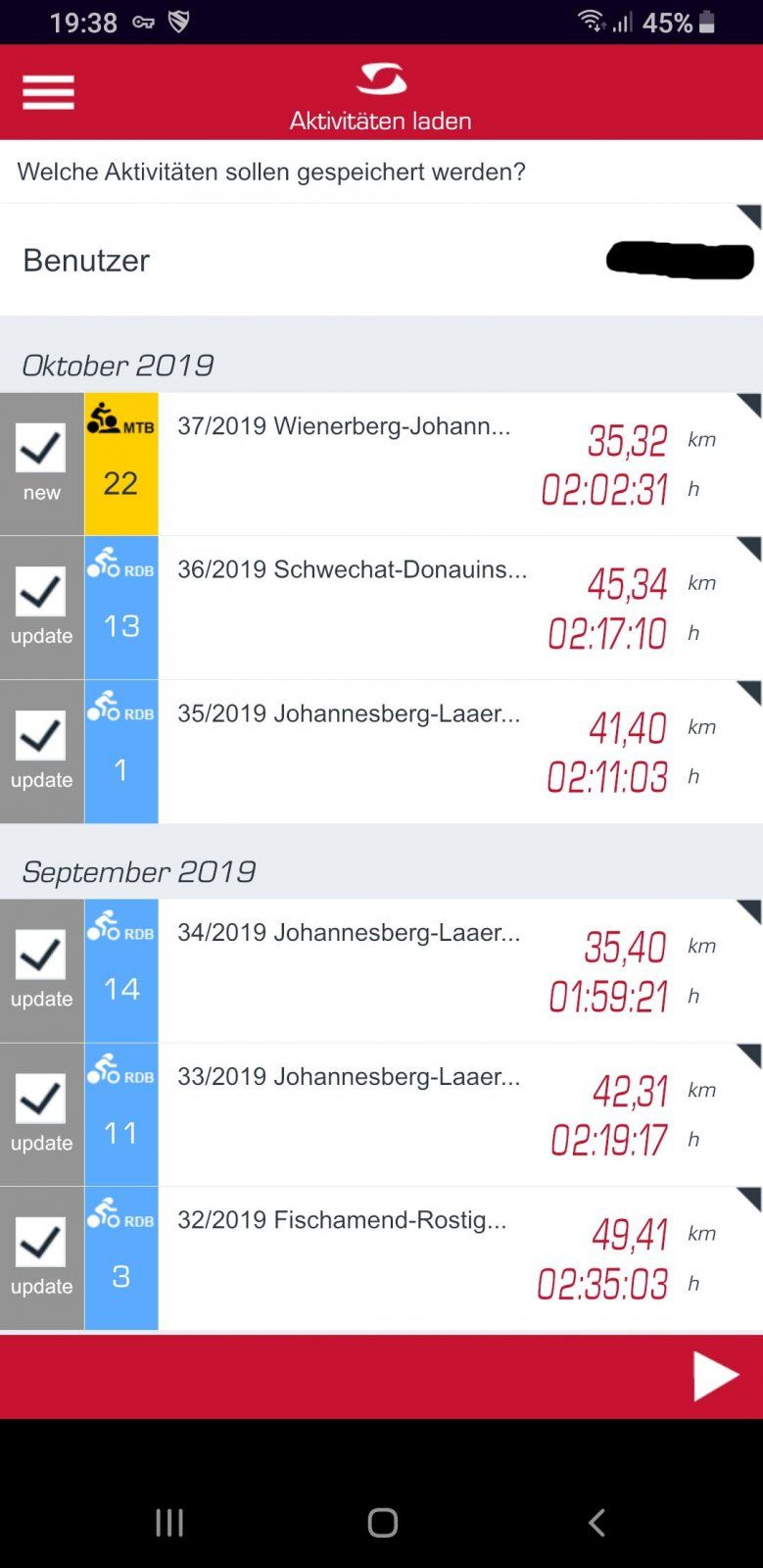Uncheck activity 35/2019 Johannesberg-Laaer
This screenshot has height=1568, width=763.
click(41, 737)
